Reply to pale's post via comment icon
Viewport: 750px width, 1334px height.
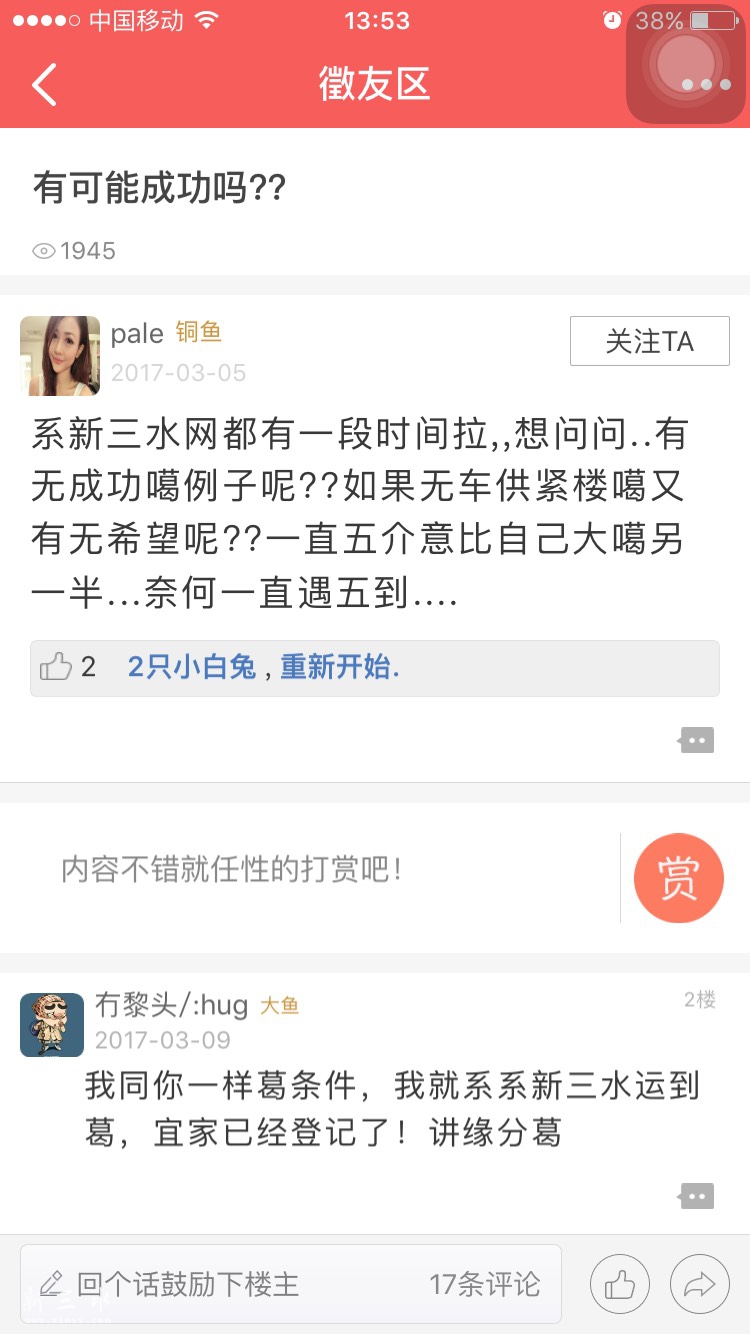[x=697, y=741]
